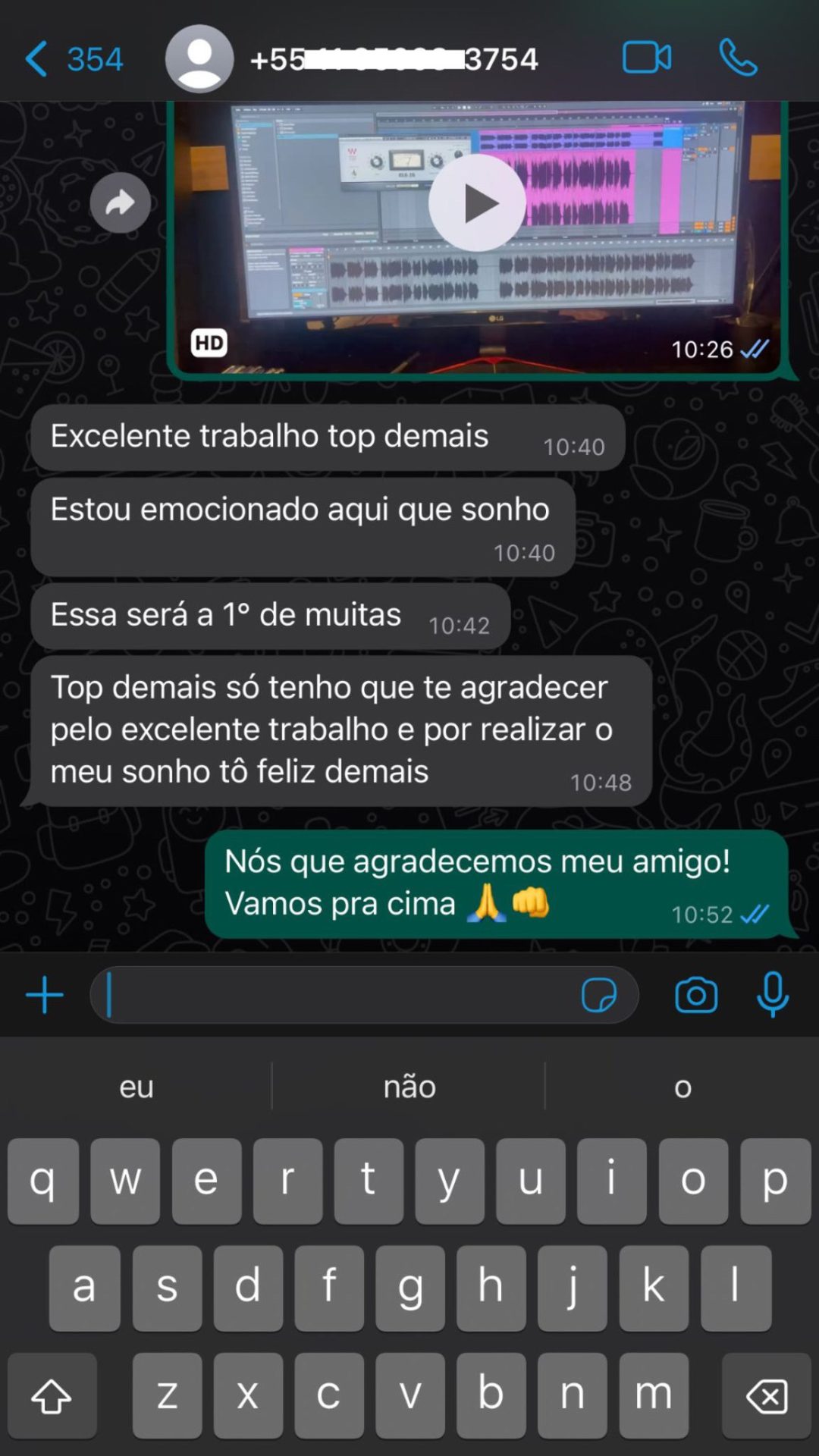Play the HD video sent at 10:26

tap(477, 203)
